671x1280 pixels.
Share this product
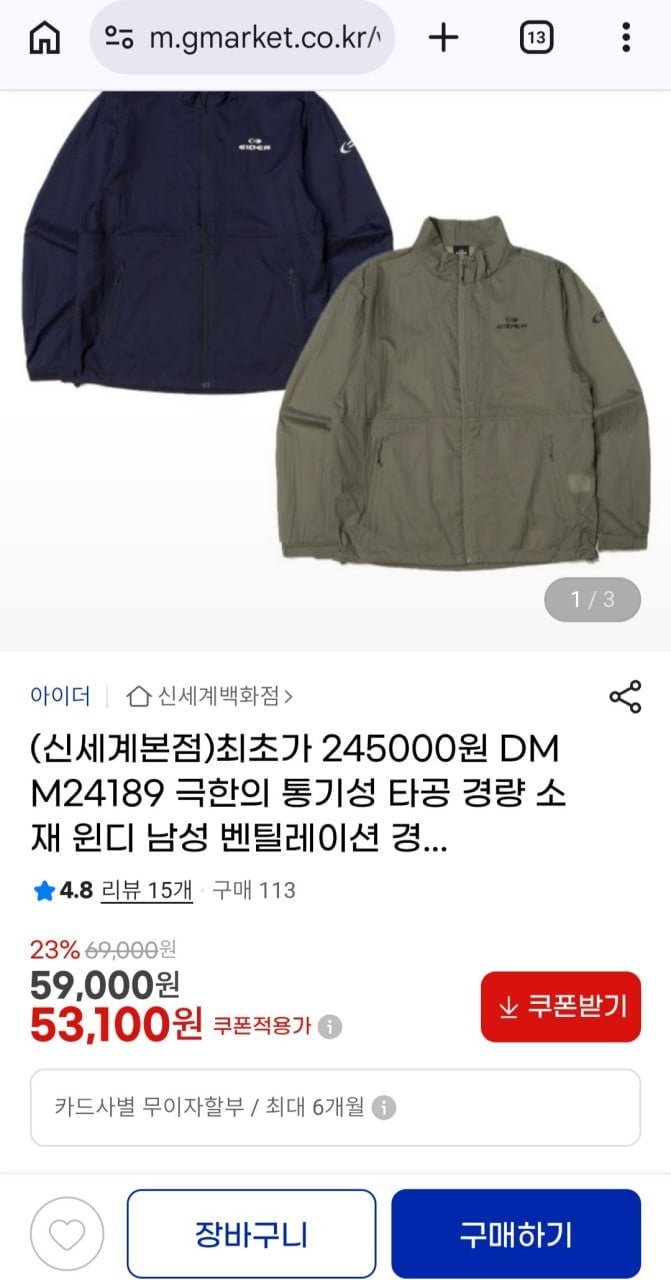pos(625,697)
